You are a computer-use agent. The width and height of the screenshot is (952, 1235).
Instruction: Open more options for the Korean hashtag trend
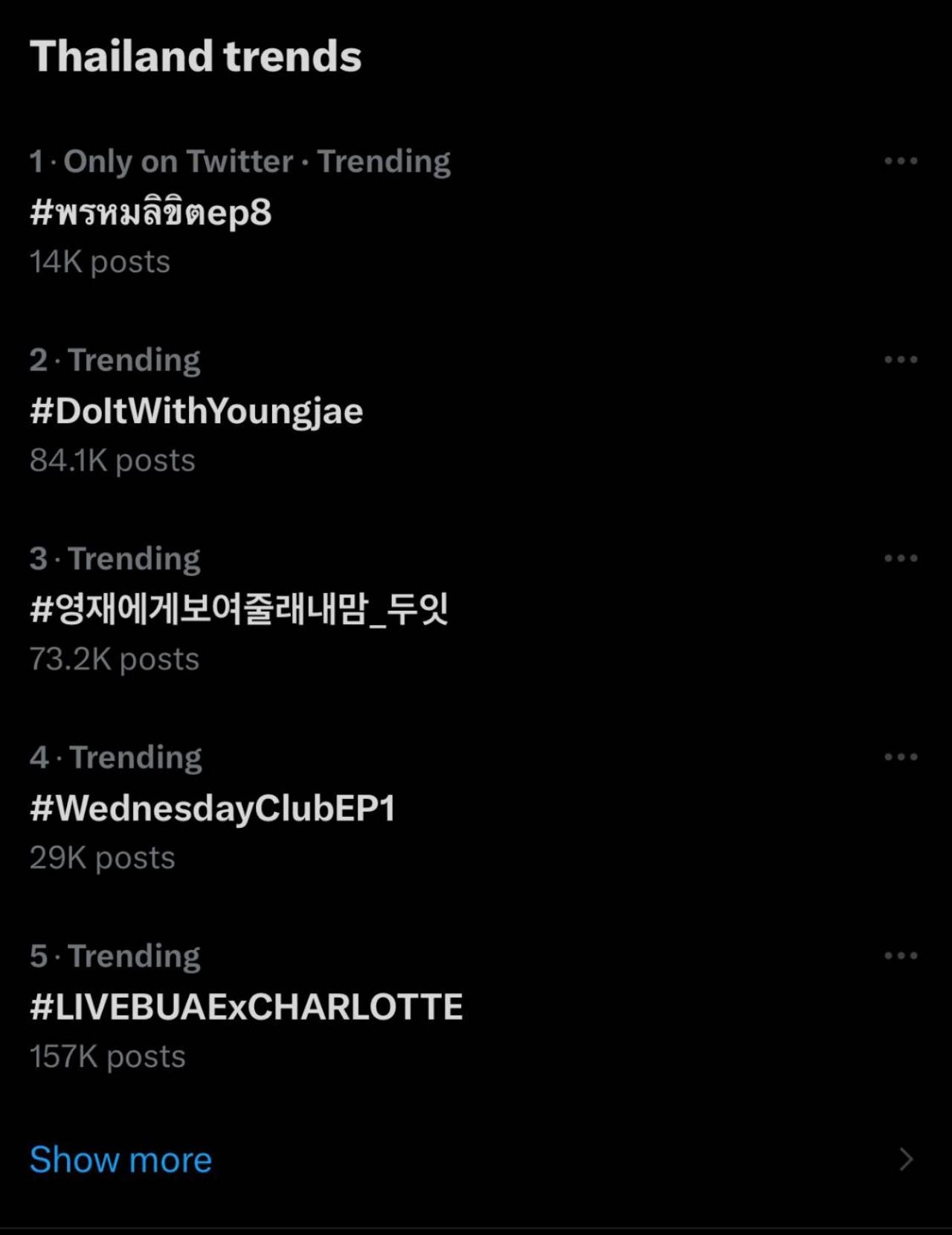(x=900, y=559)
